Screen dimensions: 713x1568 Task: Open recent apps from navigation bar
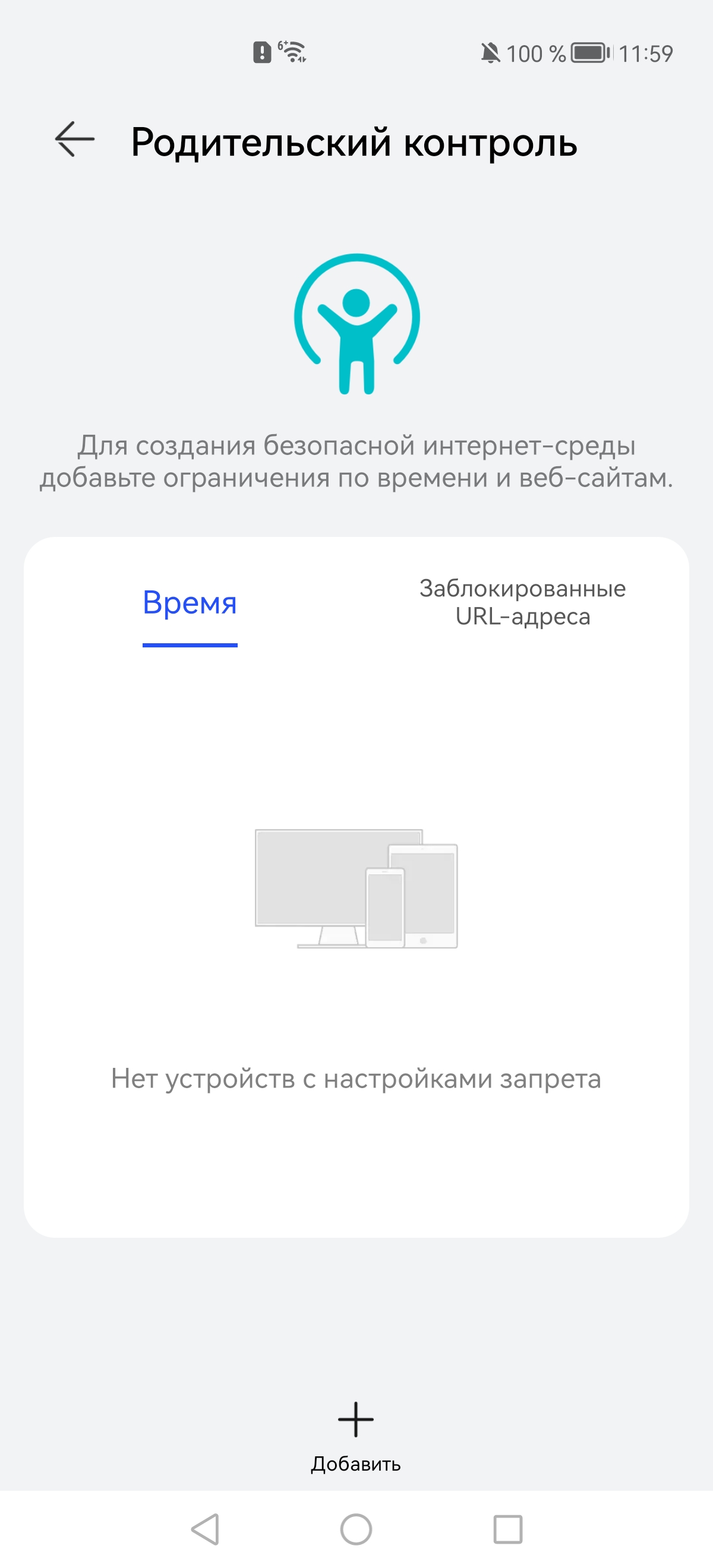click(507, 1529)
